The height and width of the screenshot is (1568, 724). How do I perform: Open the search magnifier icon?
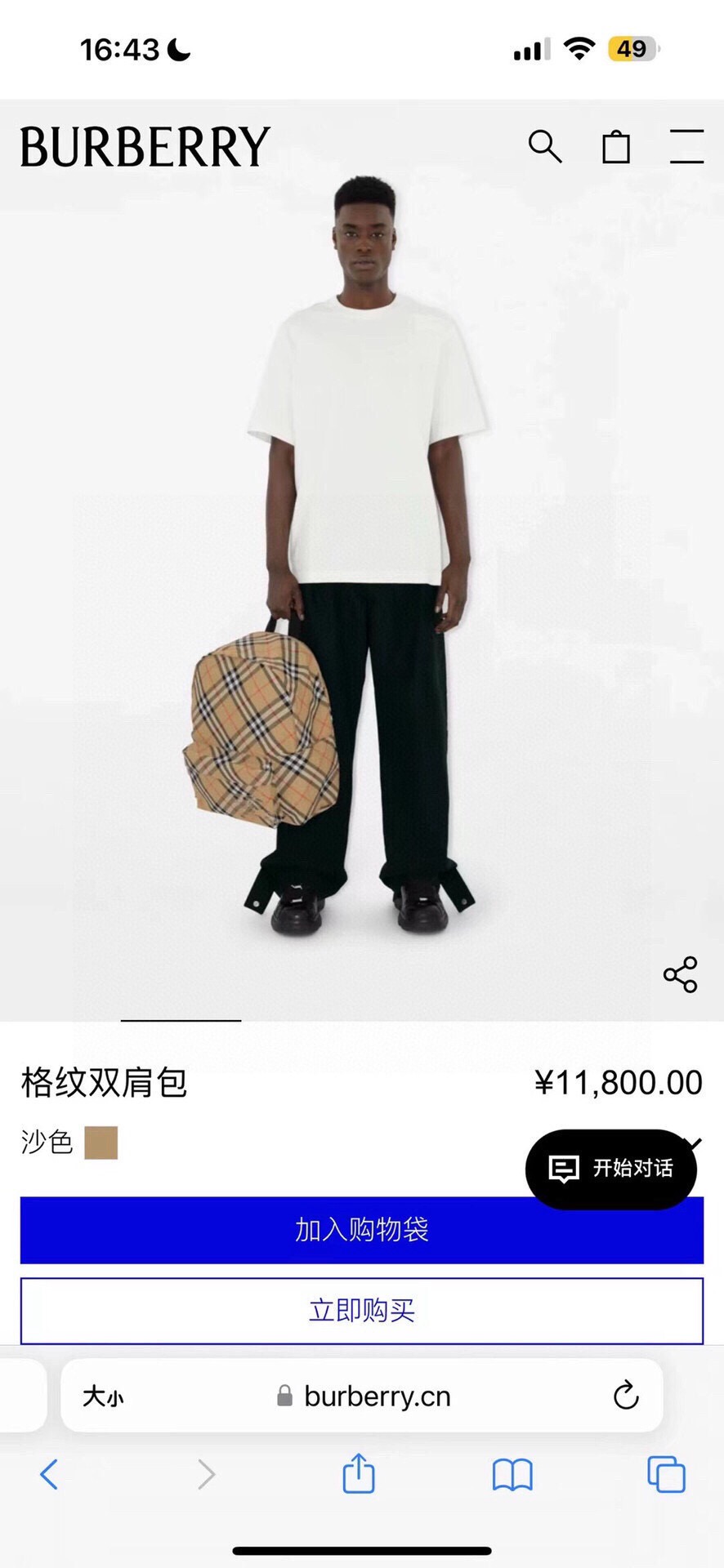coord(544,147)
